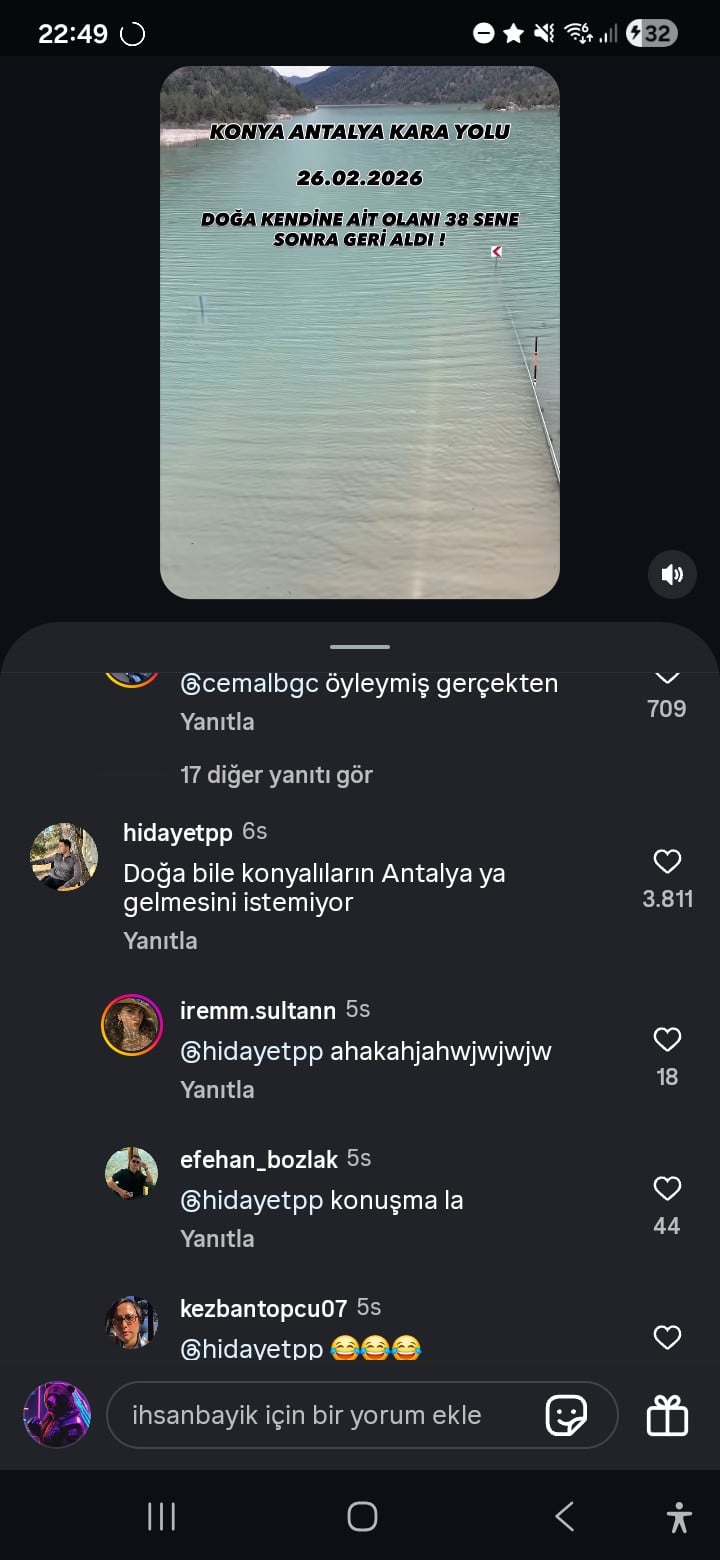This screenshot has width=720, height=1560.
Task: Expand the 17 other replies
Action: (276, 775)
